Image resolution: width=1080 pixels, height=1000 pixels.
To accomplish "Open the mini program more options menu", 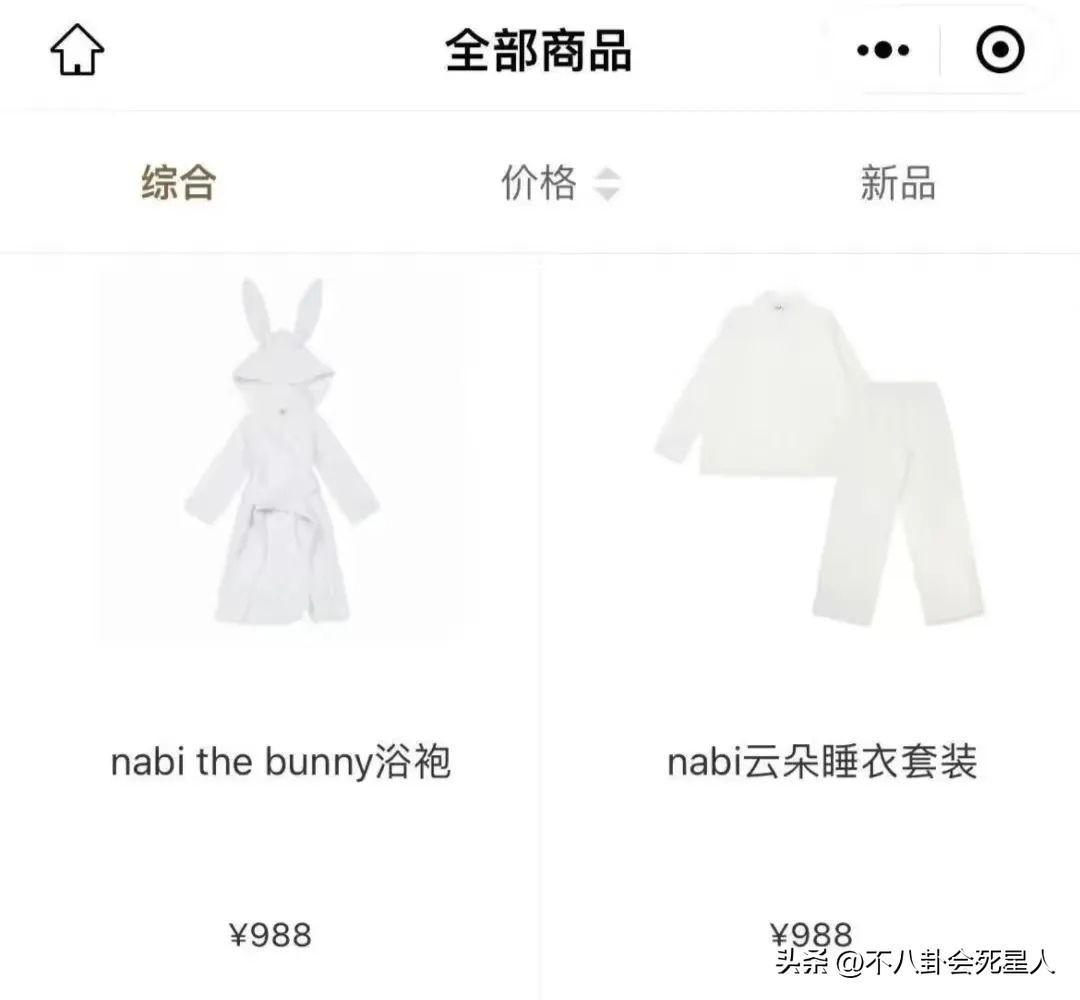I will tap(883, 50).
